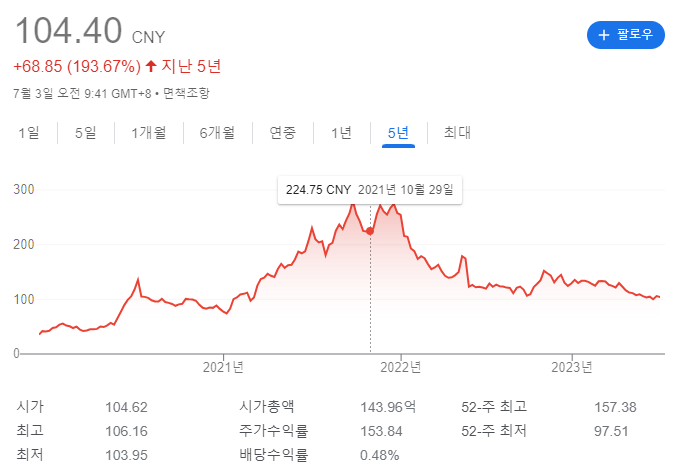Follow this stock with the 팔로우 button

(x=625, y=35)
